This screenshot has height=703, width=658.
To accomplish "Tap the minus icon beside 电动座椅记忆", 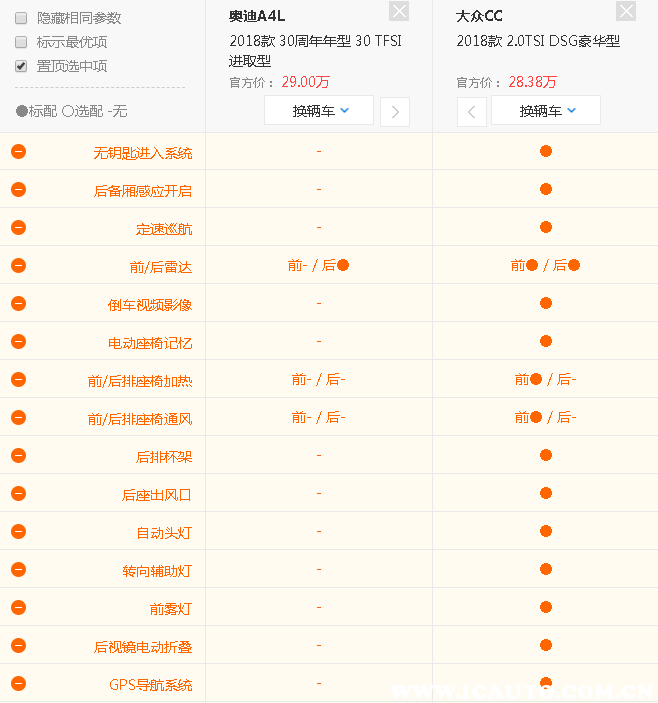I will tap(18, 342).
